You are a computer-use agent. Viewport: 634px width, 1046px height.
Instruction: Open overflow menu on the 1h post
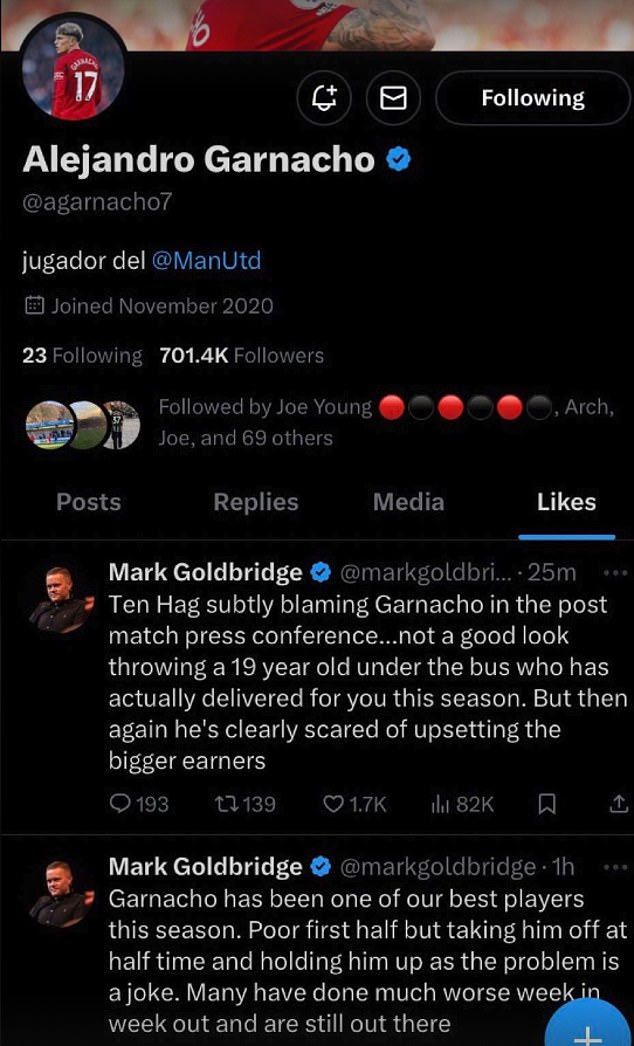(613, 866)
